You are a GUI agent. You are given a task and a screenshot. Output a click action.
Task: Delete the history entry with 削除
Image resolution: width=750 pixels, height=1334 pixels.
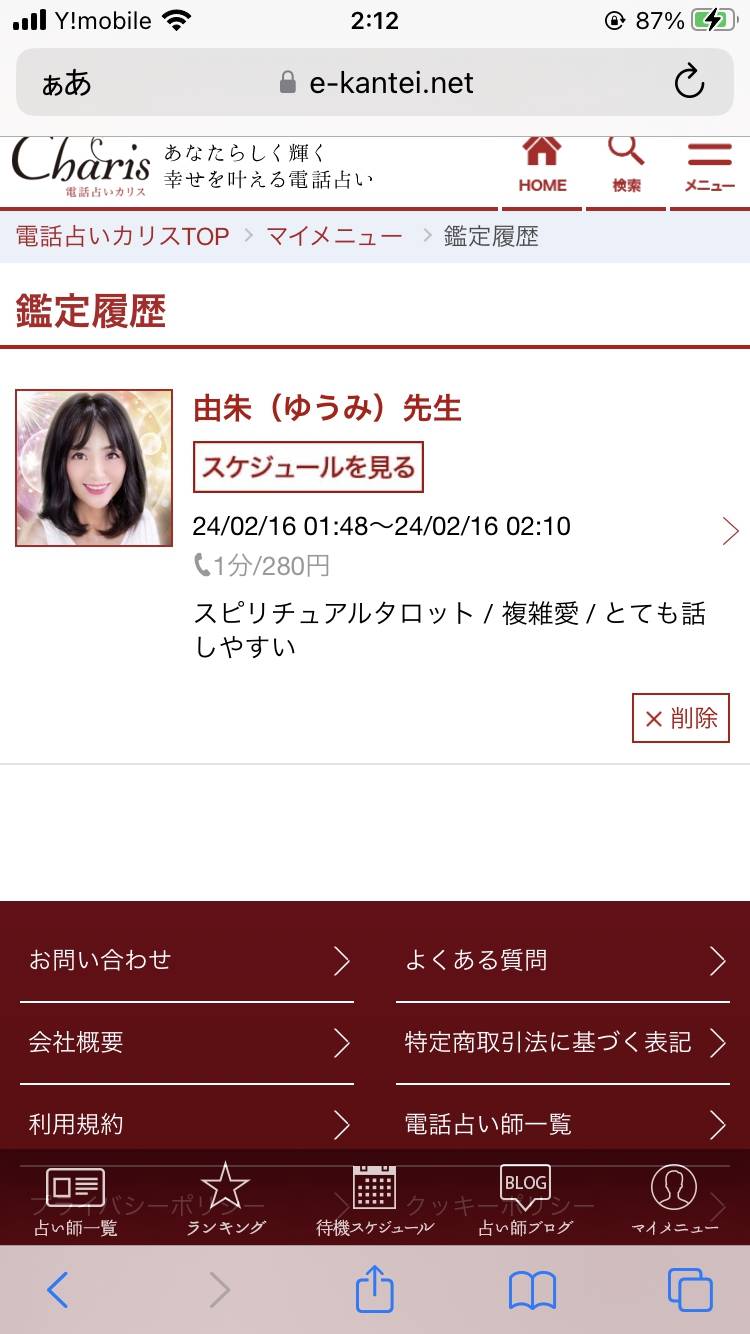(x=681, y=718)
